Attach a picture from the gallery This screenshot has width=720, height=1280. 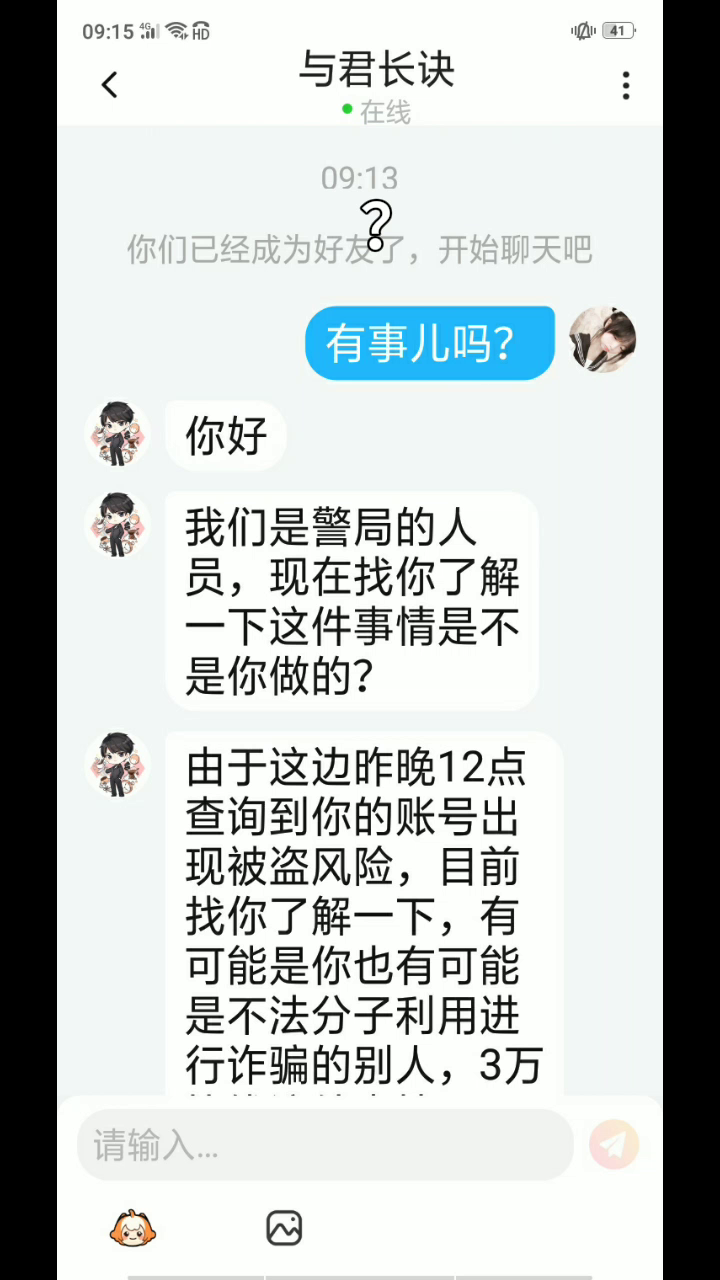284,1228
